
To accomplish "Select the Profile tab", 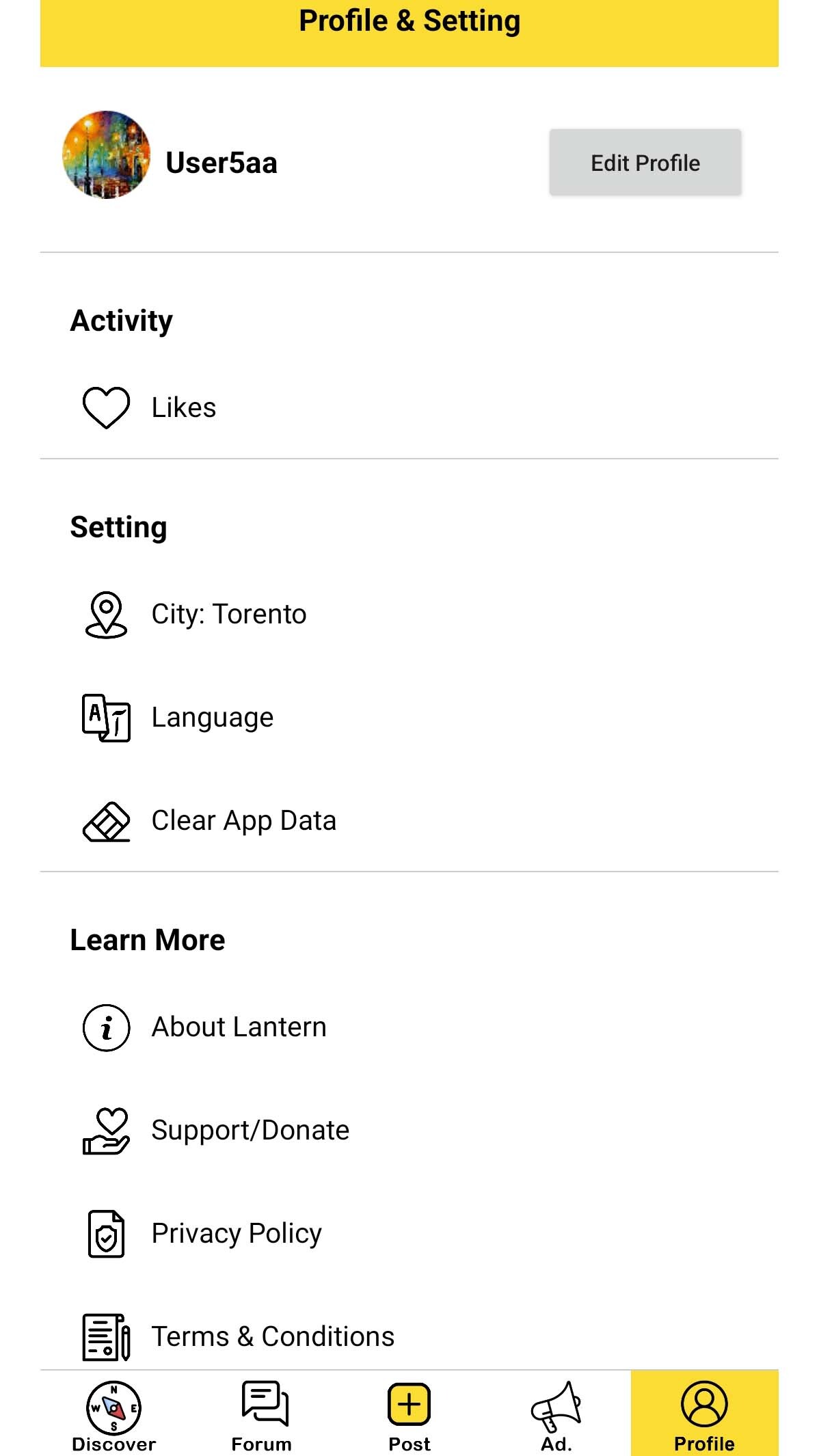I will 704,1414.
